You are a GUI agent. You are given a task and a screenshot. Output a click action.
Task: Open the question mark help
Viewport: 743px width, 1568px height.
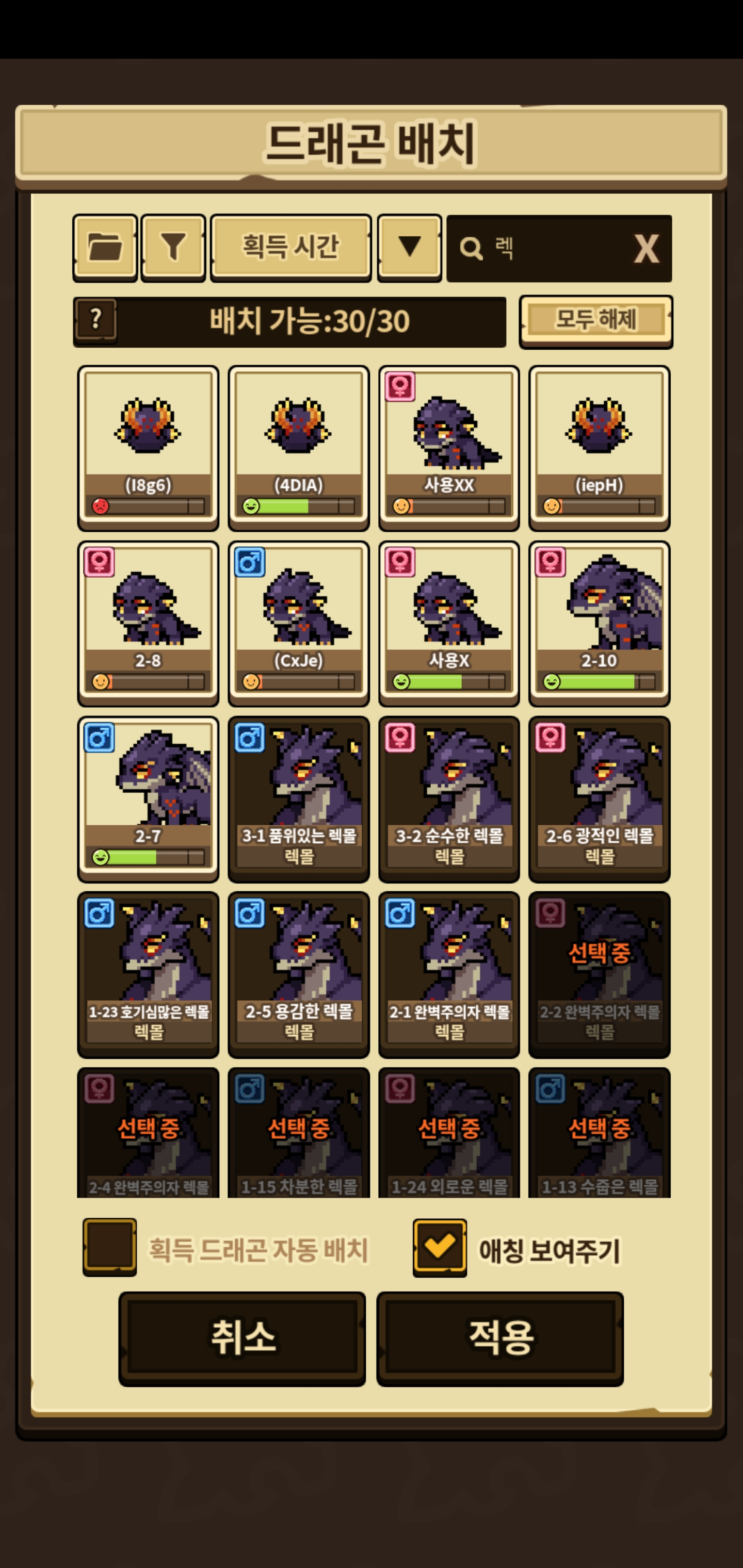click(x=95, y=320)
